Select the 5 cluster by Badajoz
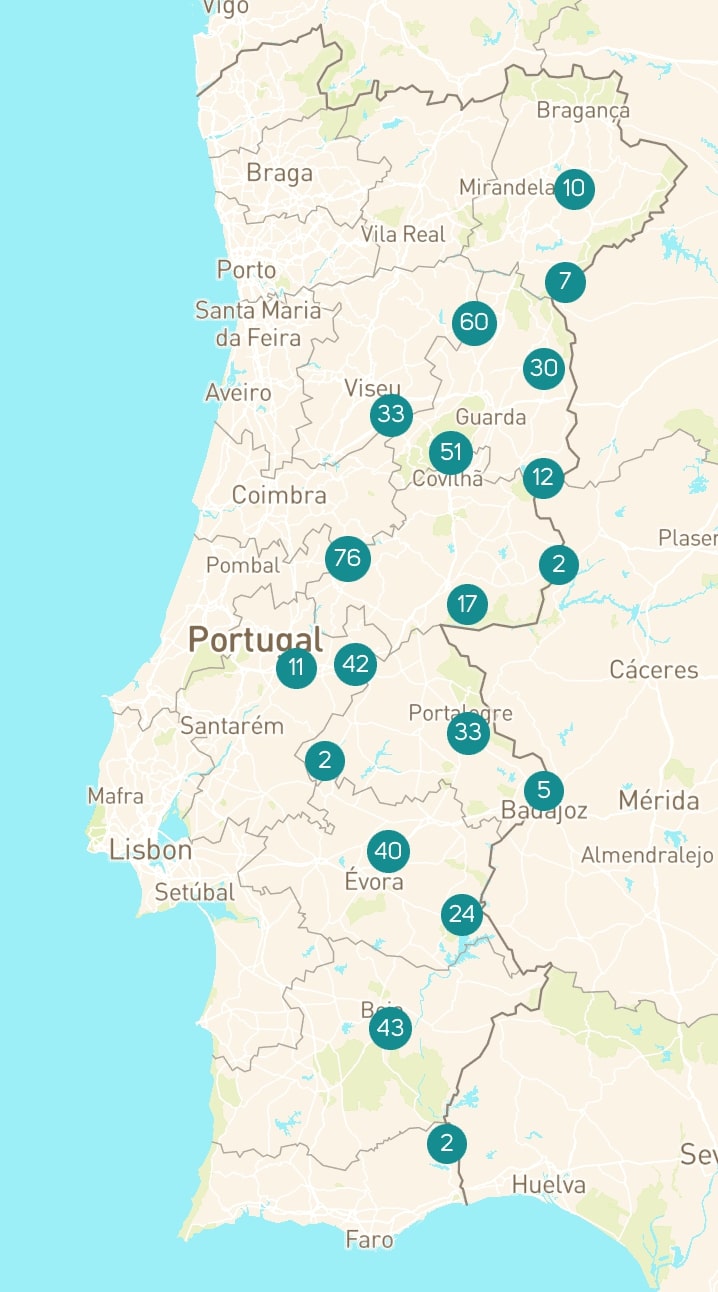This screenshot has height=1292, width=718. (x=543, y=790)
